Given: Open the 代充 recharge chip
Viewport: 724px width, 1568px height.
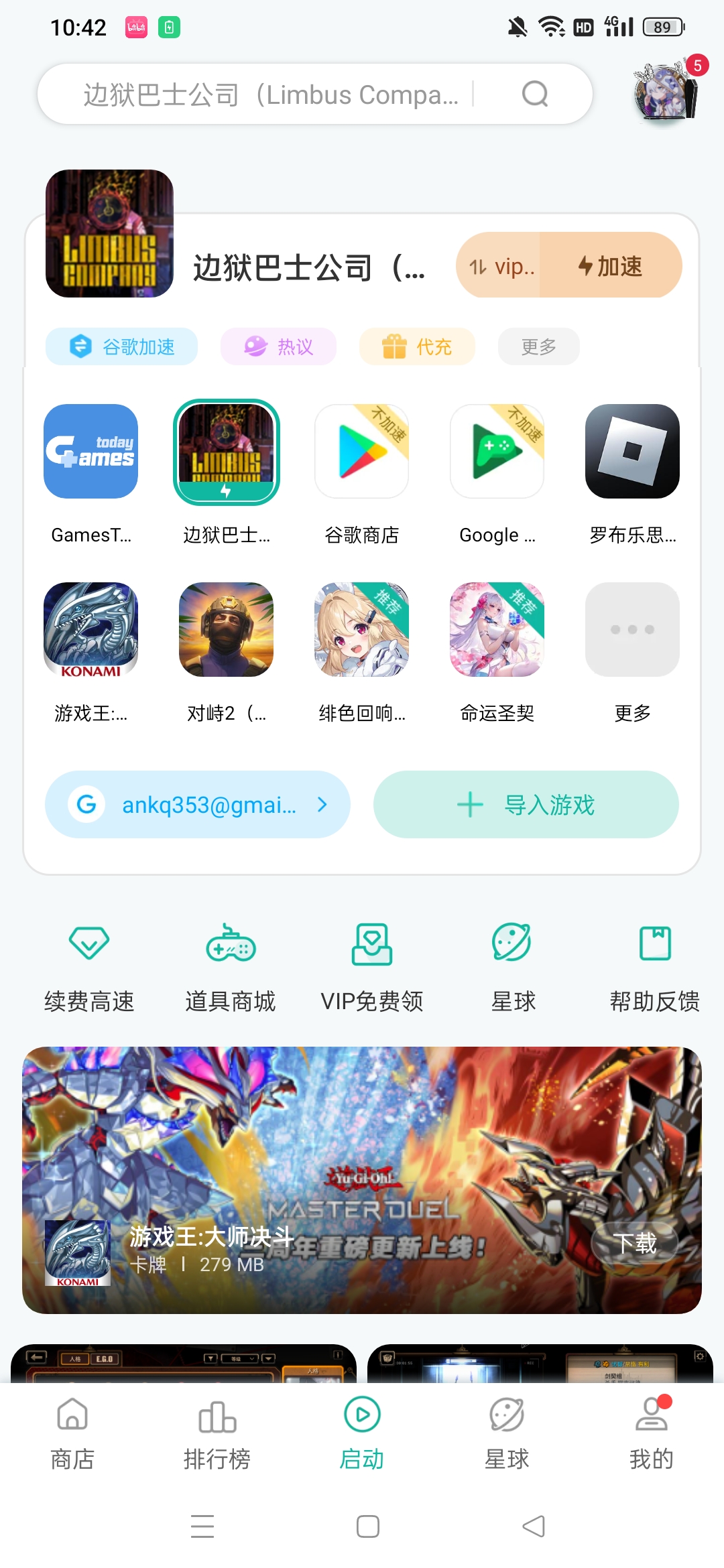Looking at the screenshot, I should coord(417,346).
